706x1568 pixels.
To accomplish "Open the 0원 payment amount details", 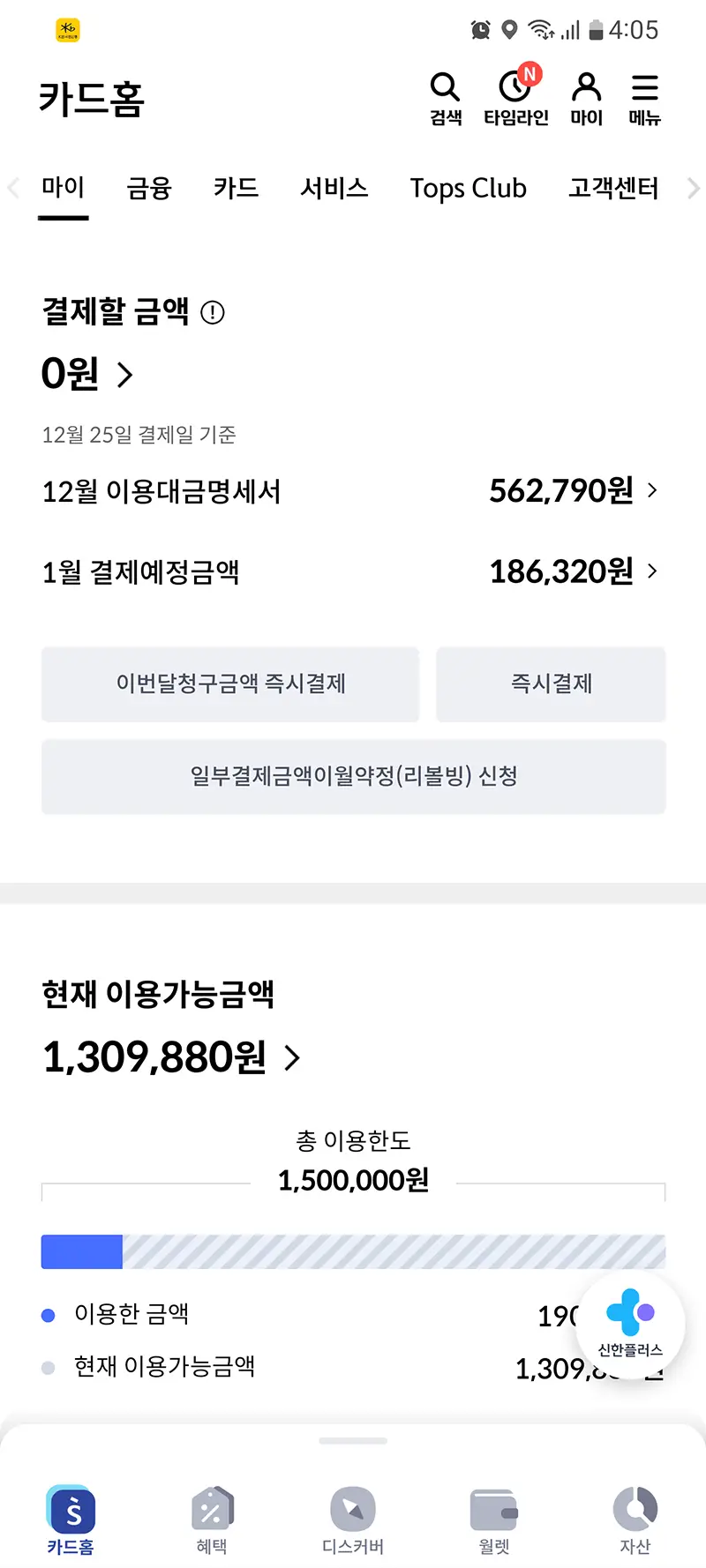I will [87, 374].
